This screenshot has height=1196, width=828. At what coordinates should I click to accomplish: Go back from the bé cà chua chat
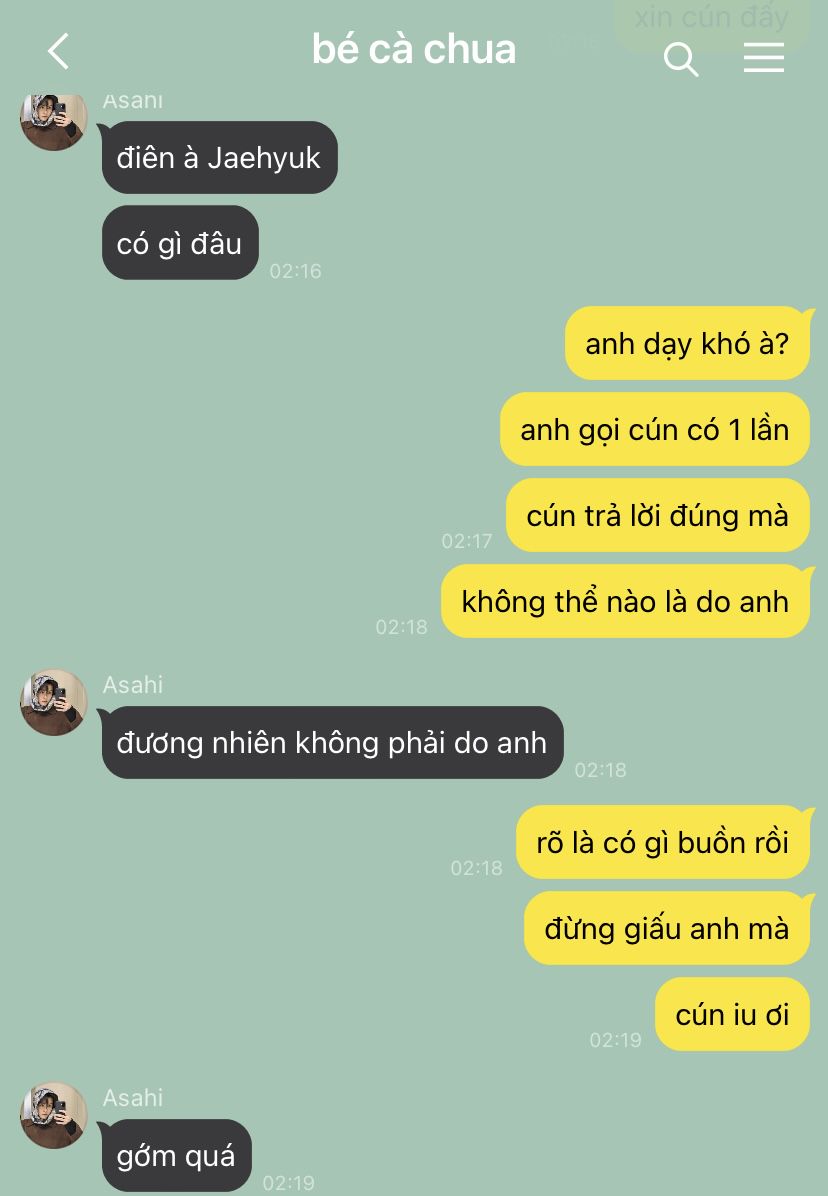coord(59,52)
